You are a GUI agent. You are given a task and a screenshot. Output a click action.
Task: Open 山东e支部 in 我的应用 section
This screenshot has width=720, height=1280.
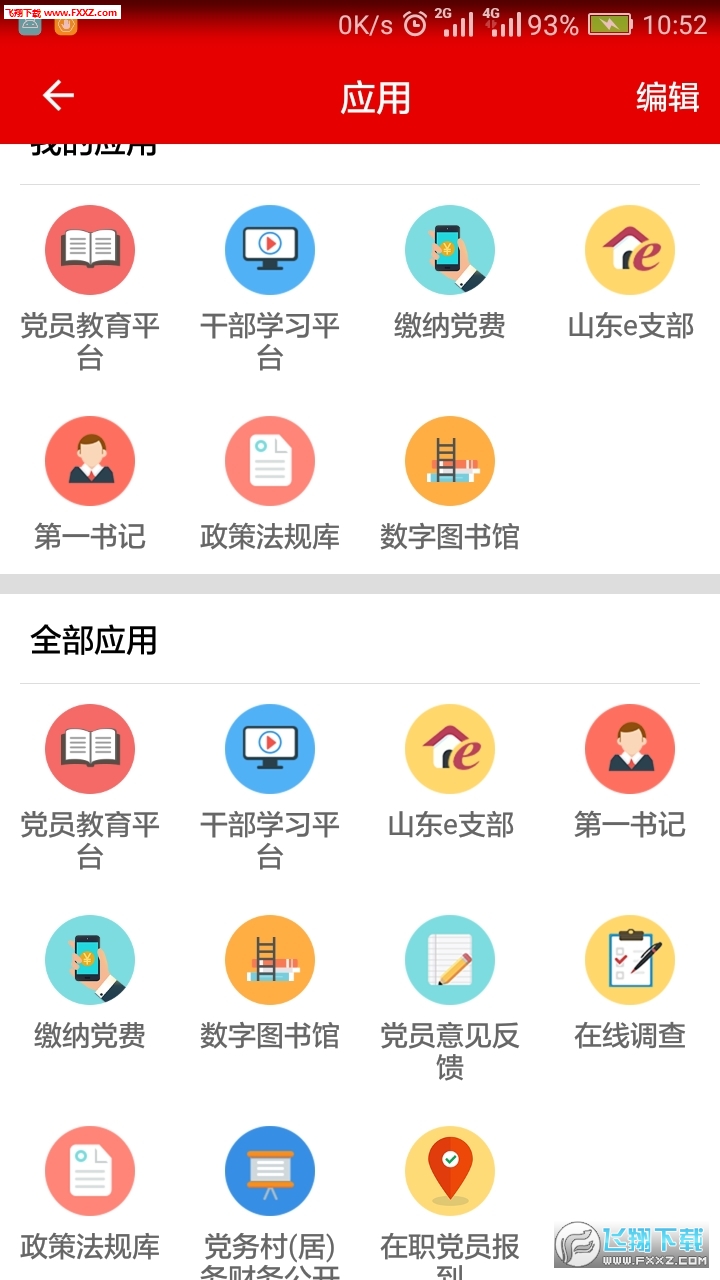[630, 250]
